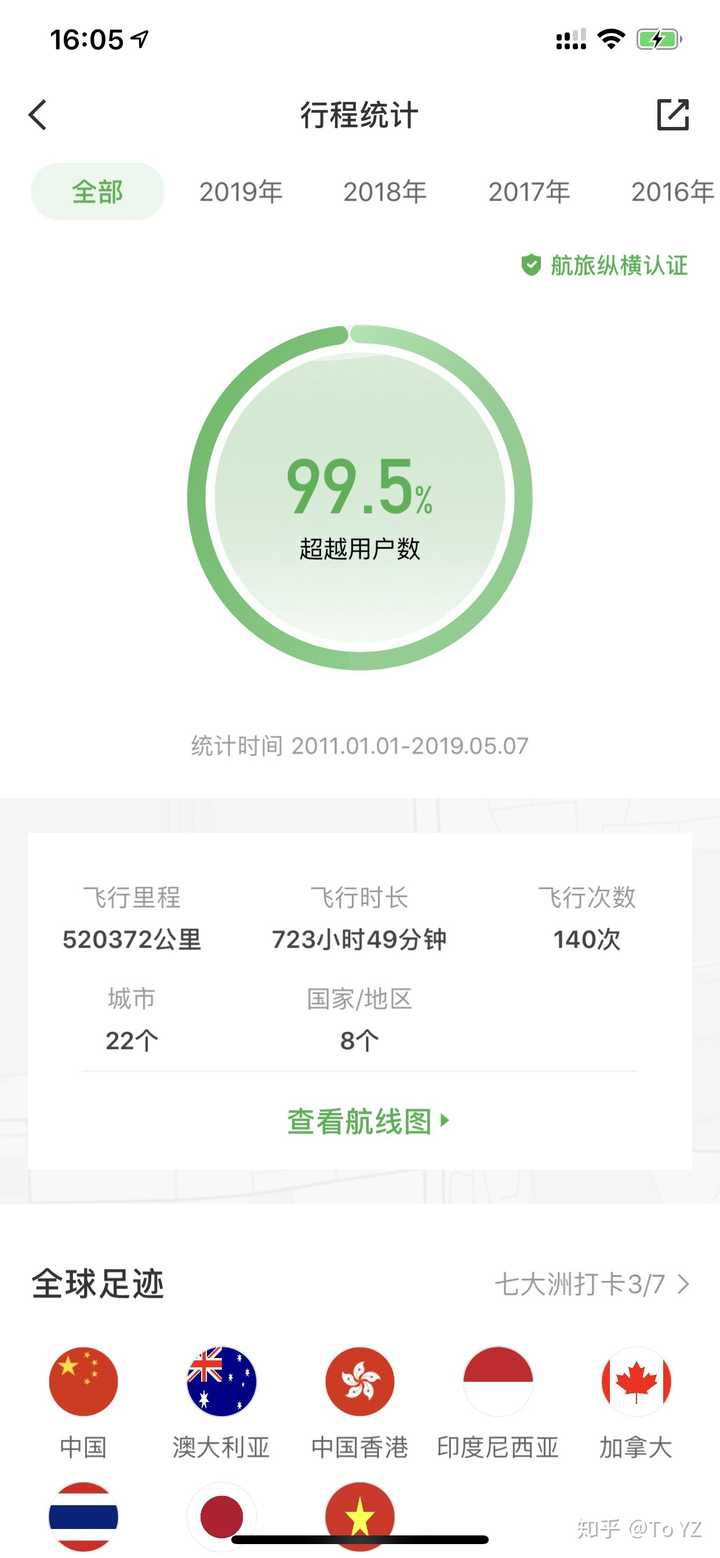
Task: Open 航旅纵横认证 badge
Action: [x=605, y=265]
